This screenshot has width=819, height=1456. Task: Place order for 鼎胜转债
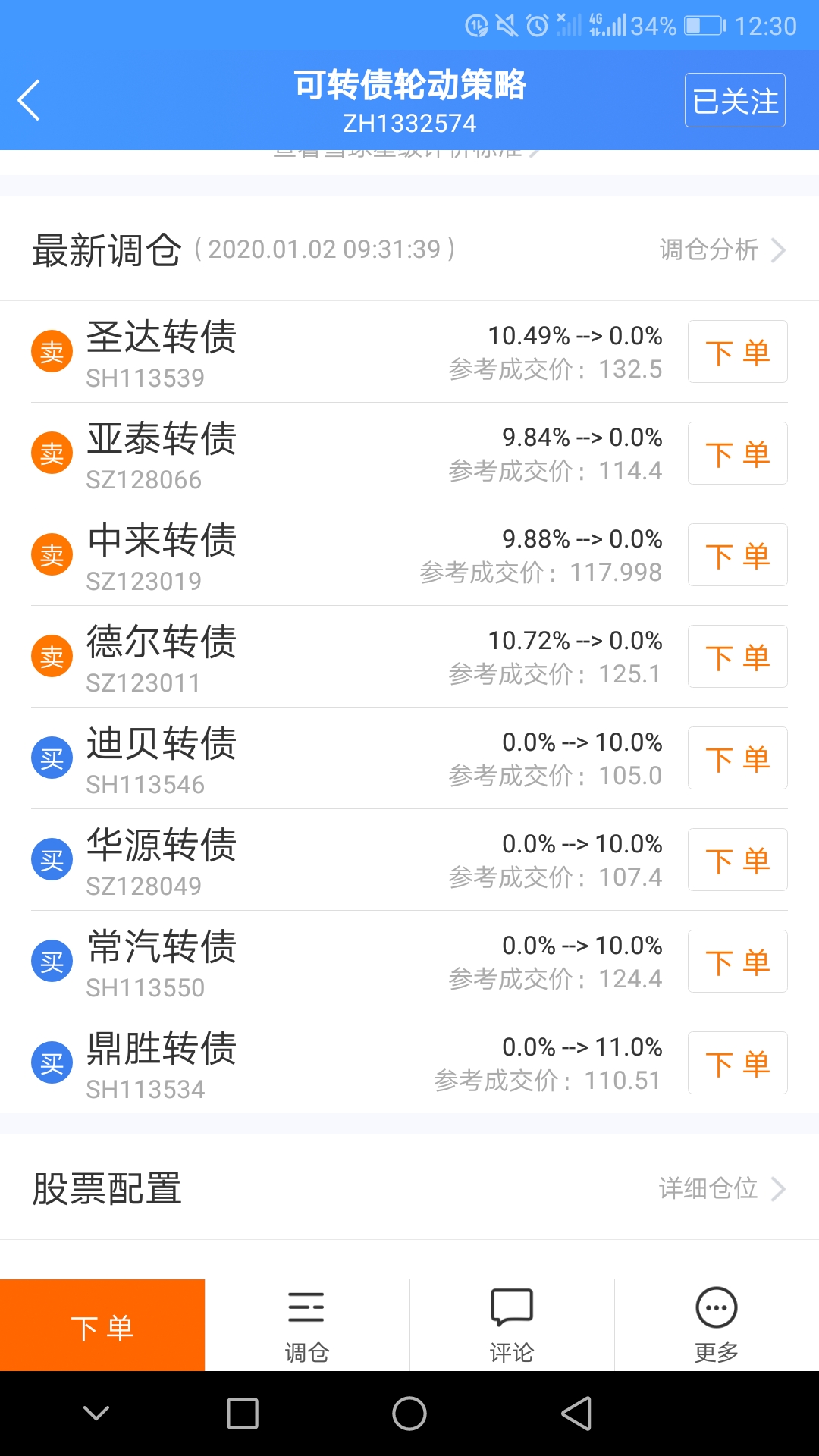[x=737, y=1063]
